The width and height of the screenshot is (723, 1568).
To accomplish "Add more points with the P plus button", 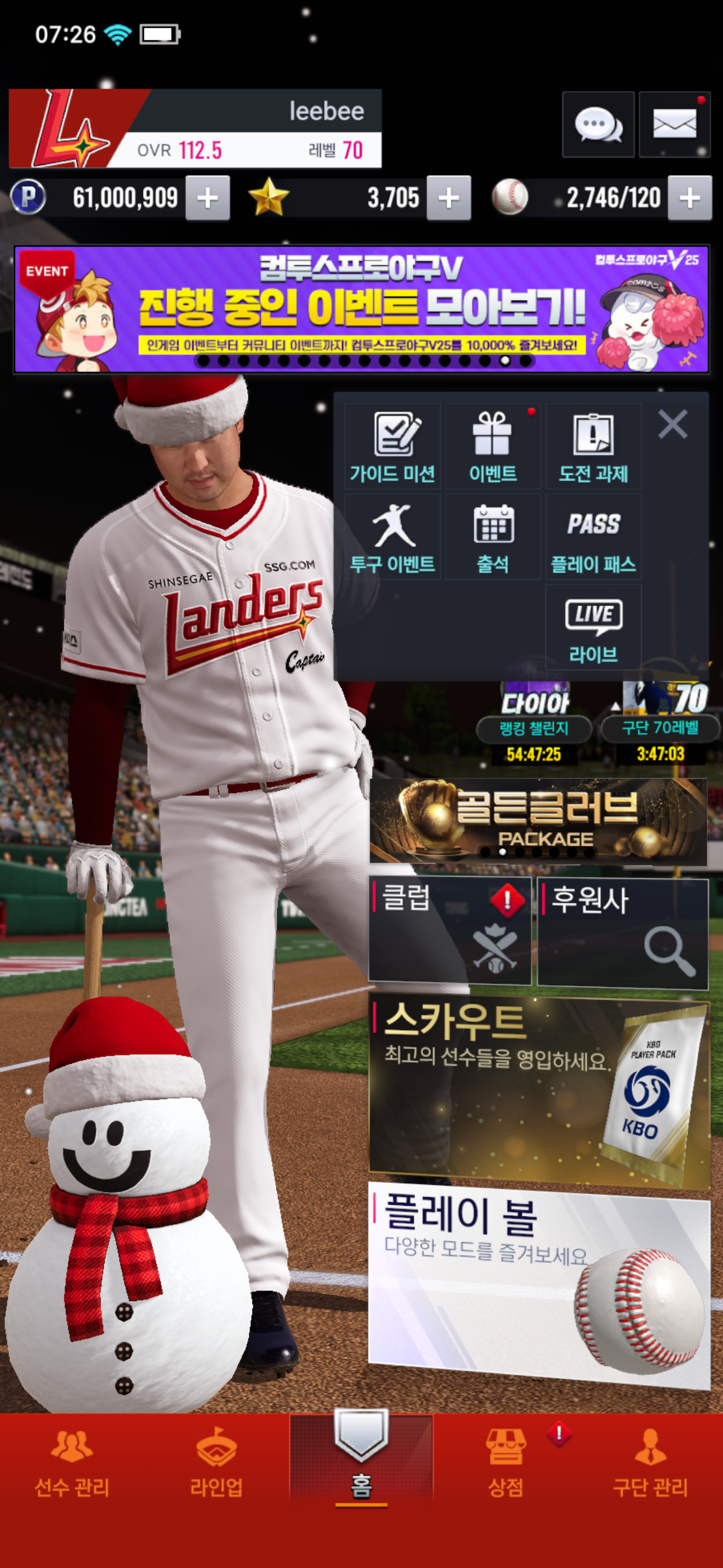I will coord(207,198).
